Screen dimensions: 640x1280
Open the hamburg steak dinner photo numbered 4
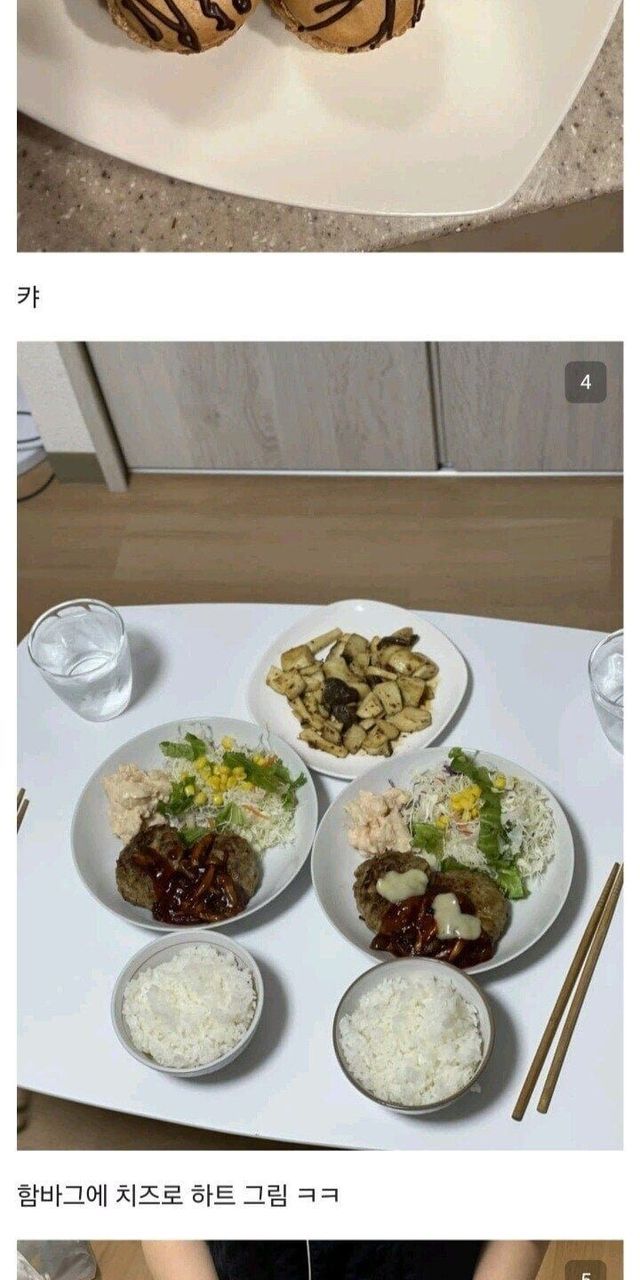pyautogui.click(x=320, y=745)
